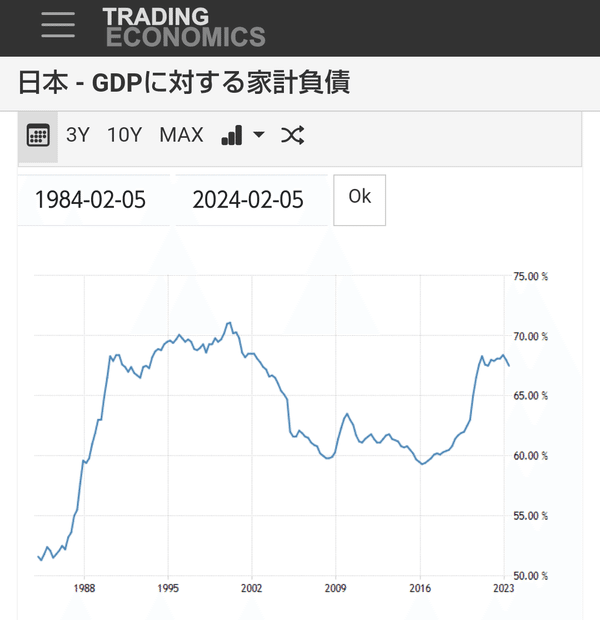Open the hamburger navigation menu
Image resolution: width=600 pixels, height=620 pixels.
(58, 25)
